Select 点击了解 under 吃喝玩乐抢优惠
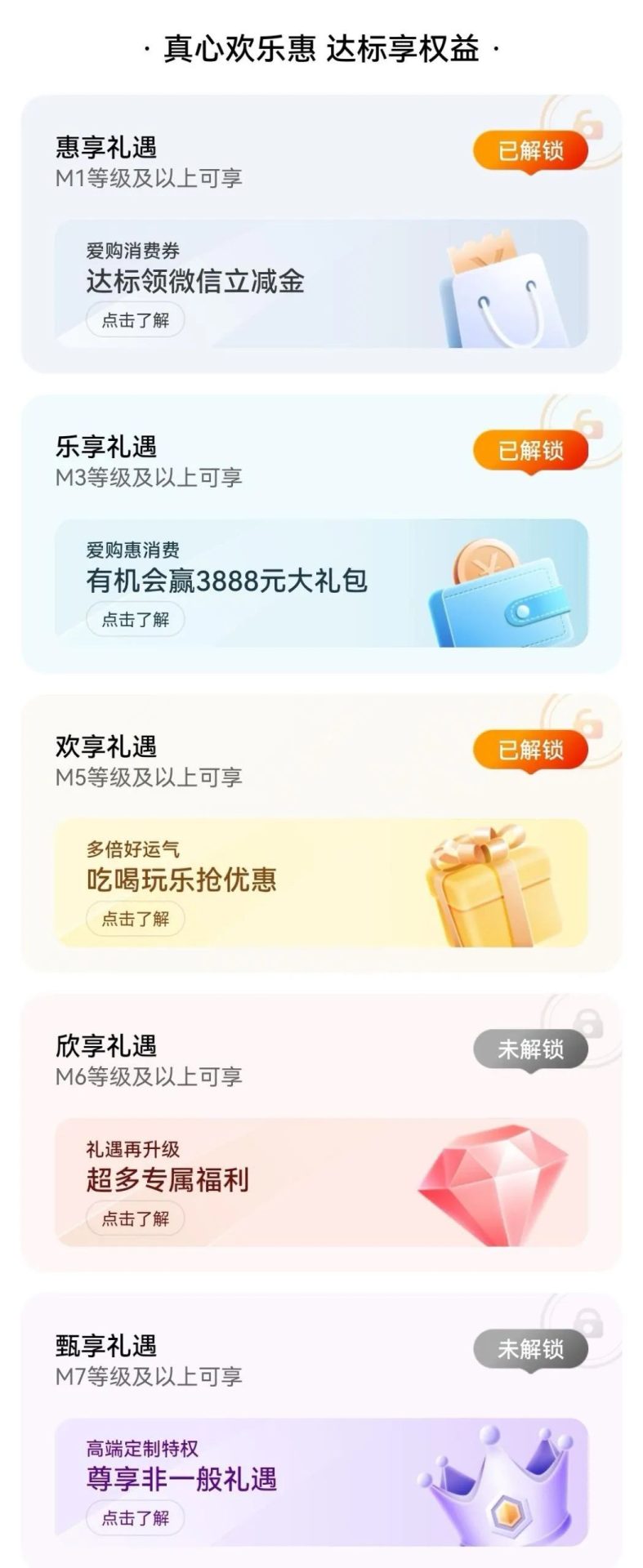 [135, 920]
